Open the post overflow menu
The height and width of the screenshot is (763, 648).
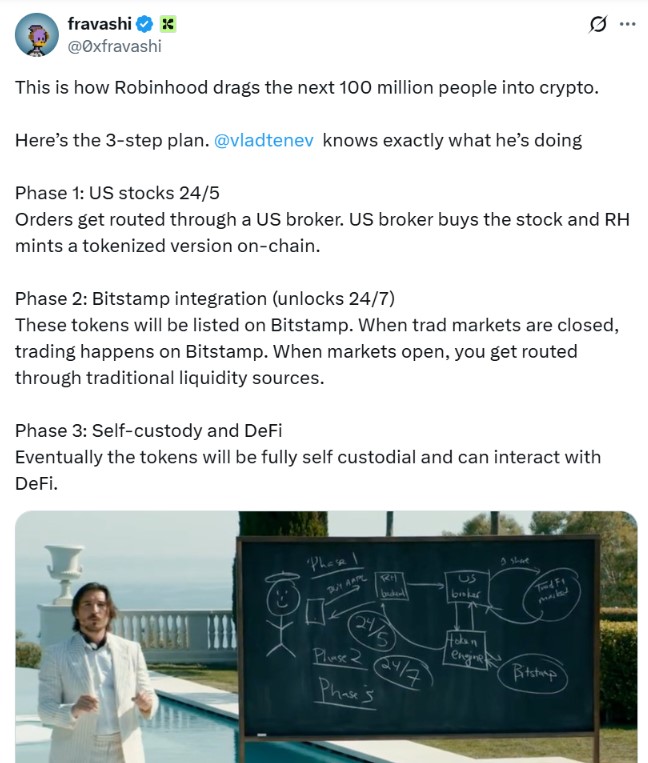pyautogui.click(x=627, y=23)
